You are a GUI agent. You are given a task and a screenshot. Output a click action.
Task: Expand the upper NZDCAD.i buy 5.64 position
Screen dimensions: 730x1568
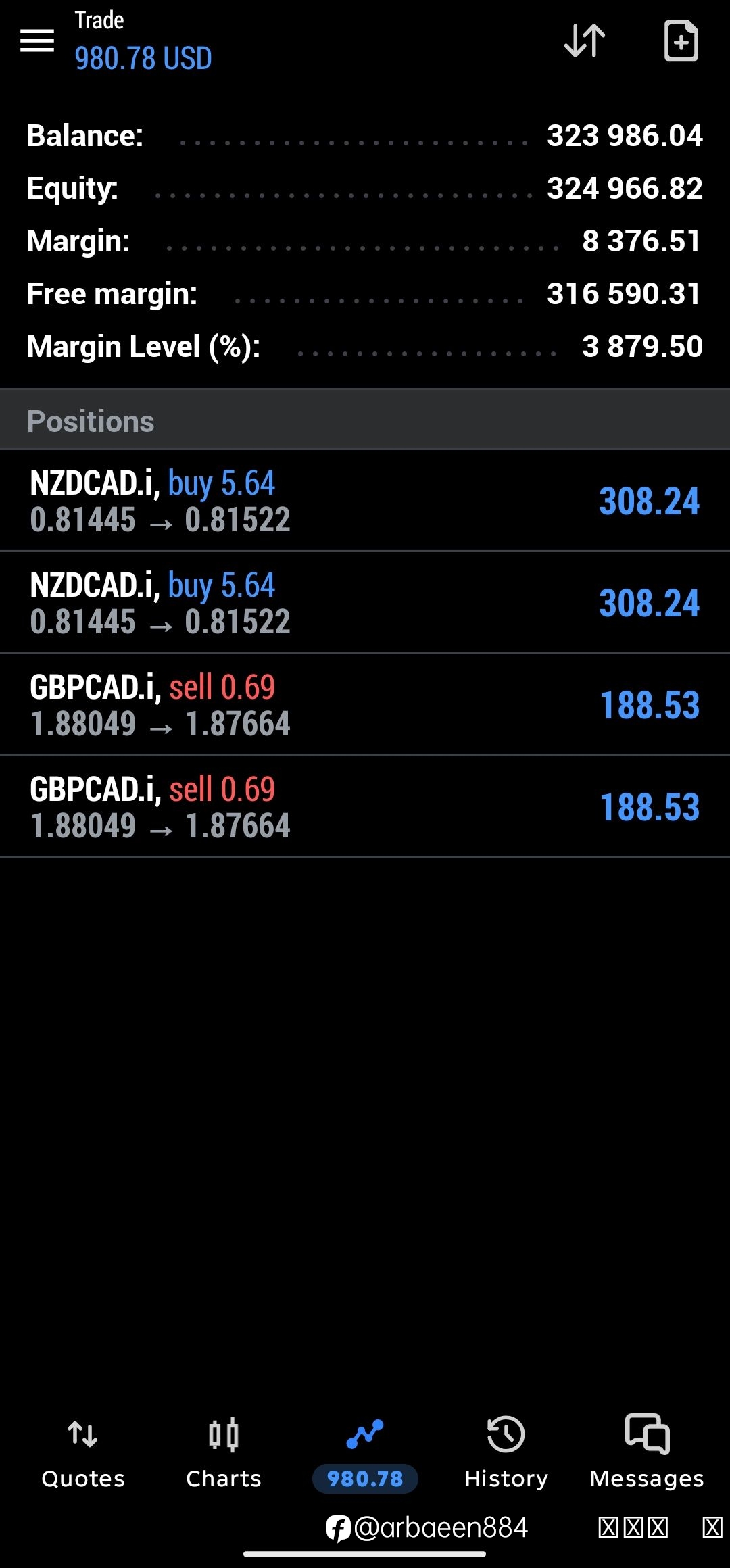coord(365,501)
